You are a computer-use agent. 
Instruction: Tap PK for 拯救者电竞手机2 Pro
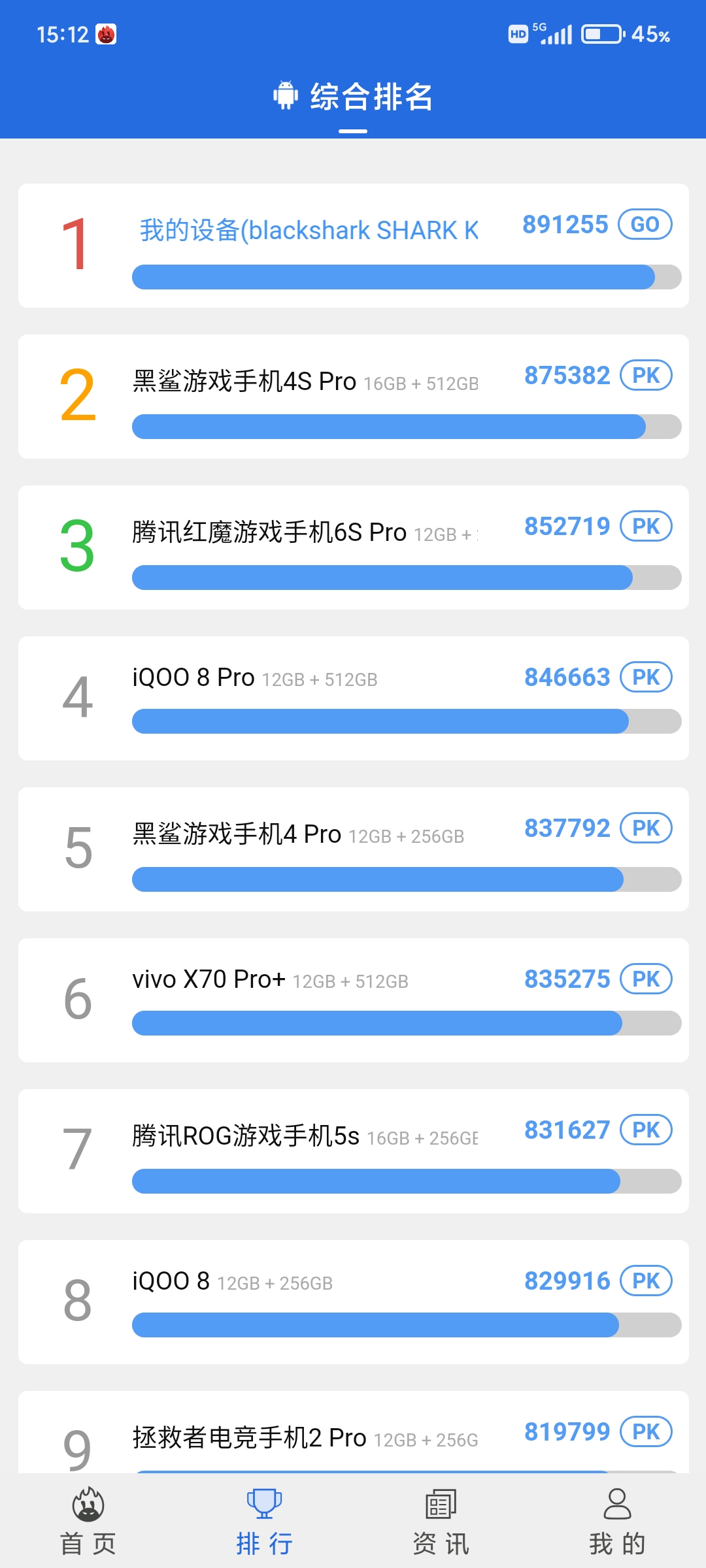(646, 1432)
